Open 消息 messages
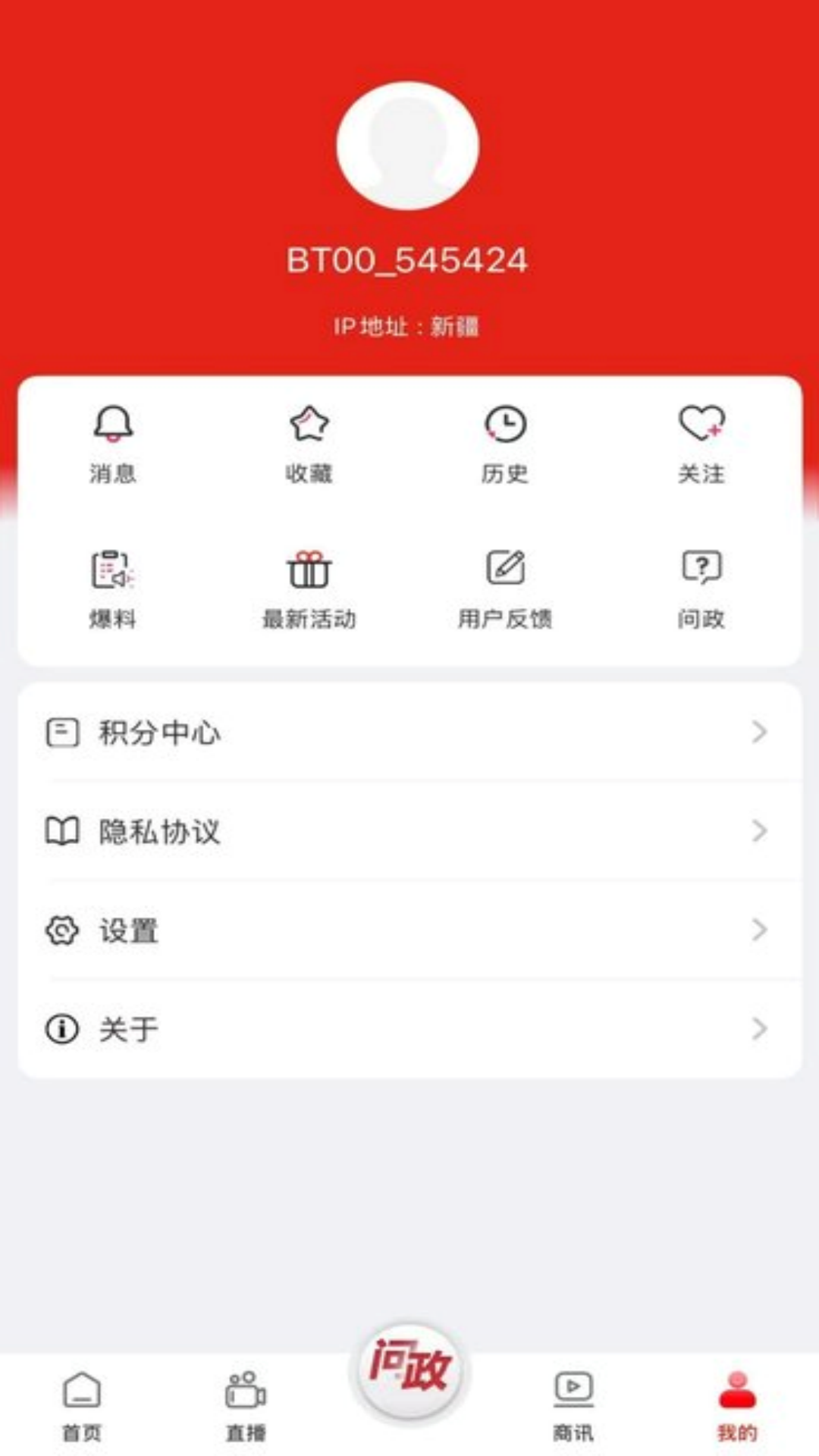819x1456 pixels. tap(113, 444)
